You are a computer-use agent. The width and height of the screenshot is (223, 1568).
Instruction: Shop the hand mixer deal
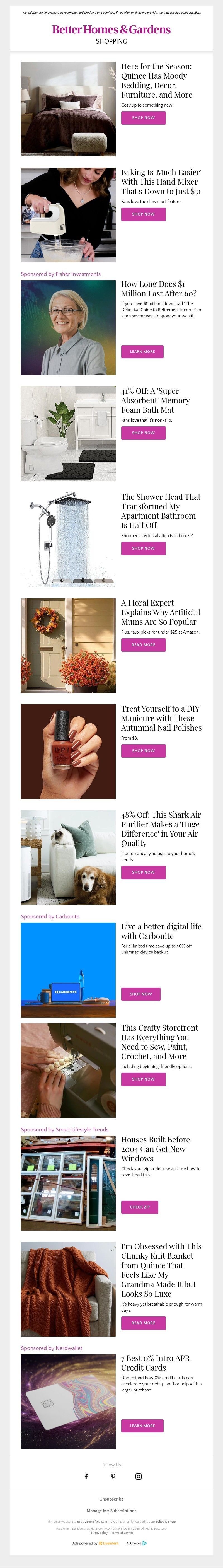(143, 214)
